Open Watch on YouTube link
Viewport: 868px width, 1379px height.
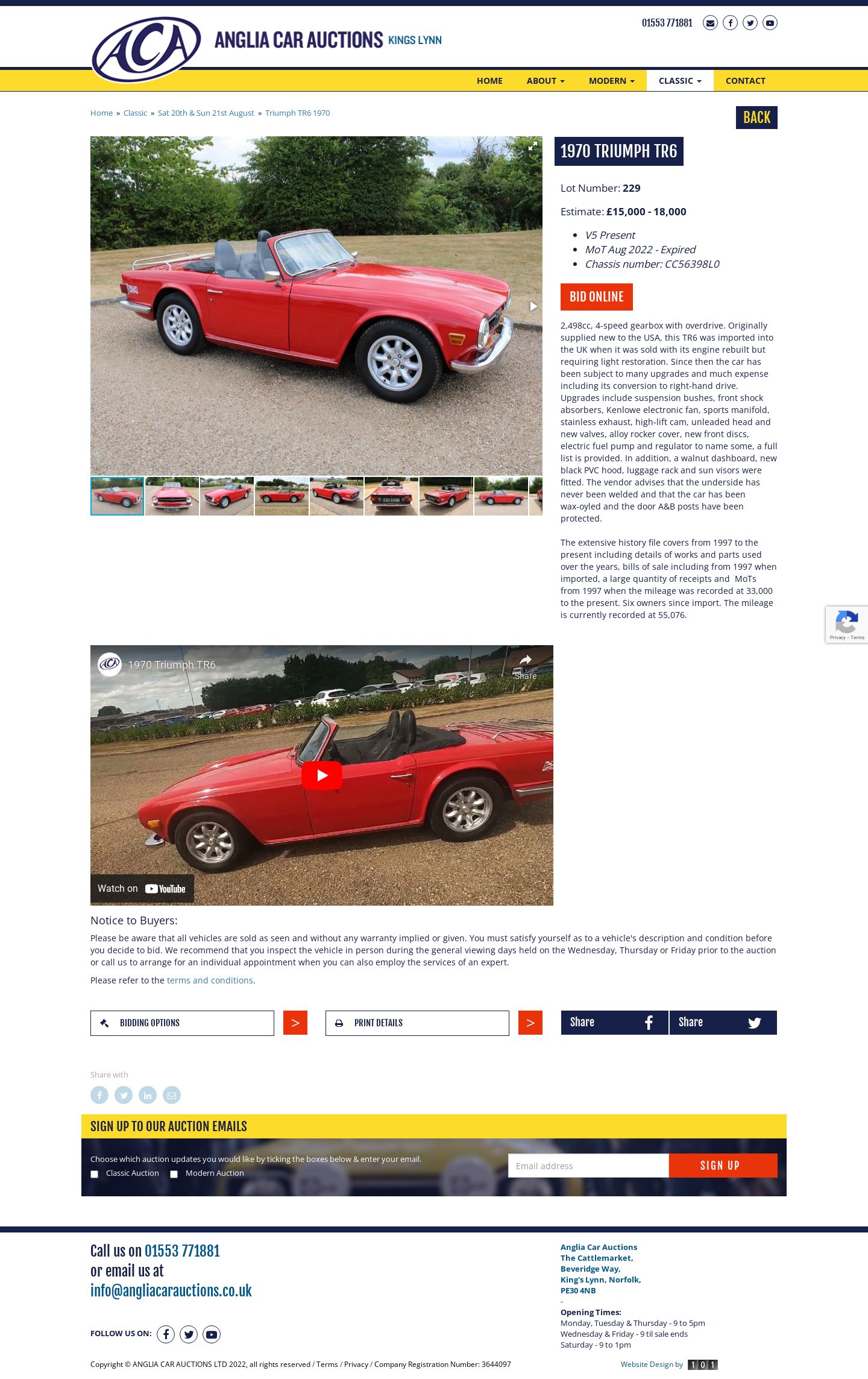142,889
